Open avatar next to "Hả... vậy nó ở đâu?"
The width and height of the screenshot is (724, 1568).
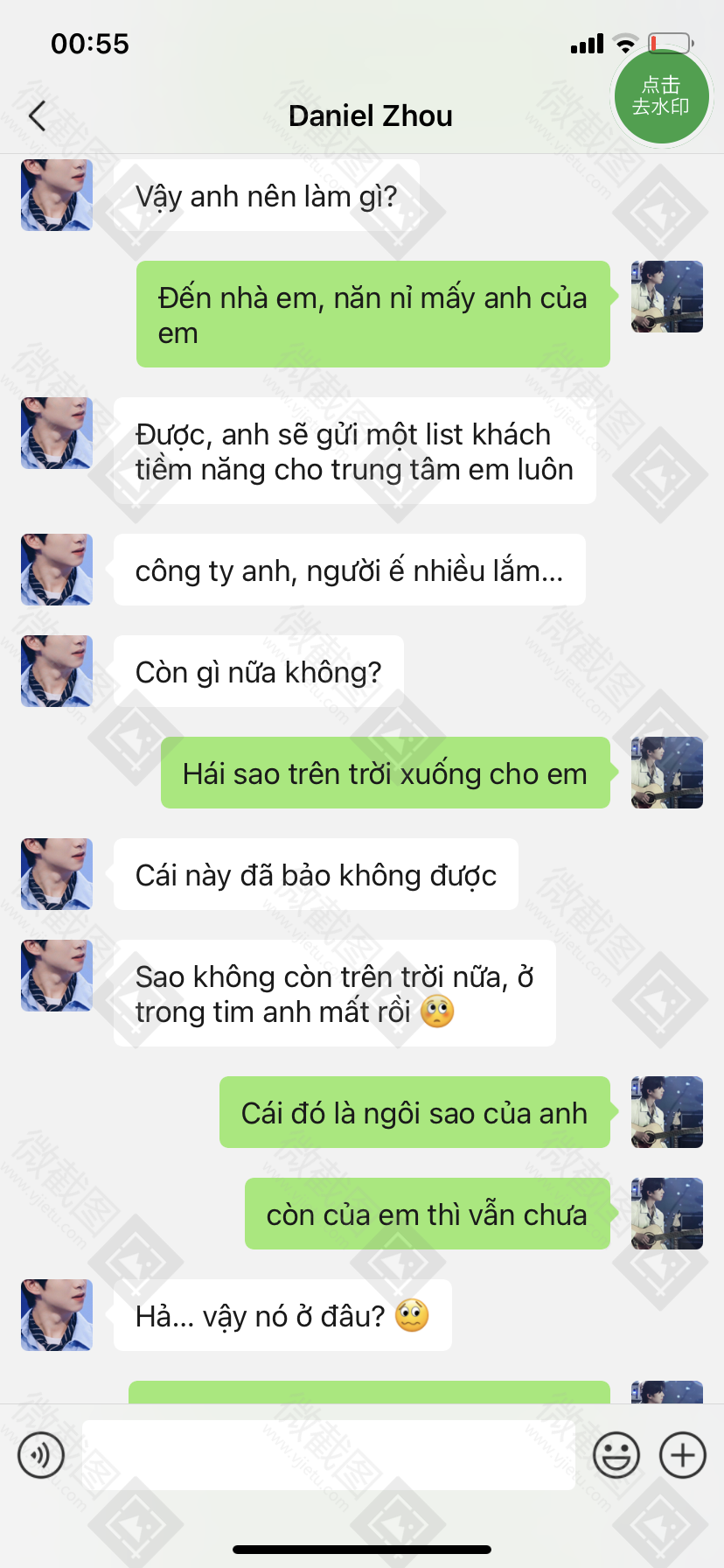(57, 1315)
